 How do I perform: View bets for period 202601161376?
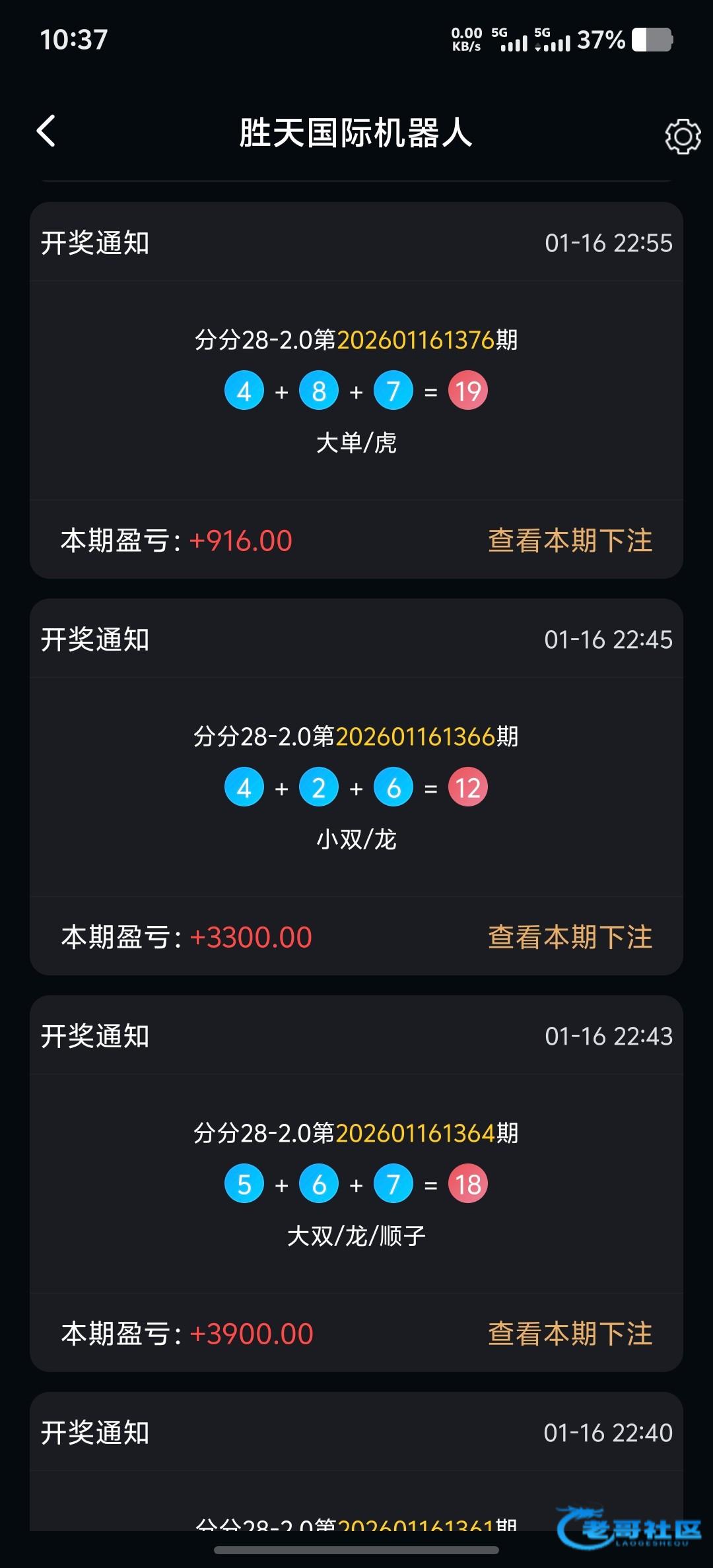pyautogui.click(x=570, y=540)
